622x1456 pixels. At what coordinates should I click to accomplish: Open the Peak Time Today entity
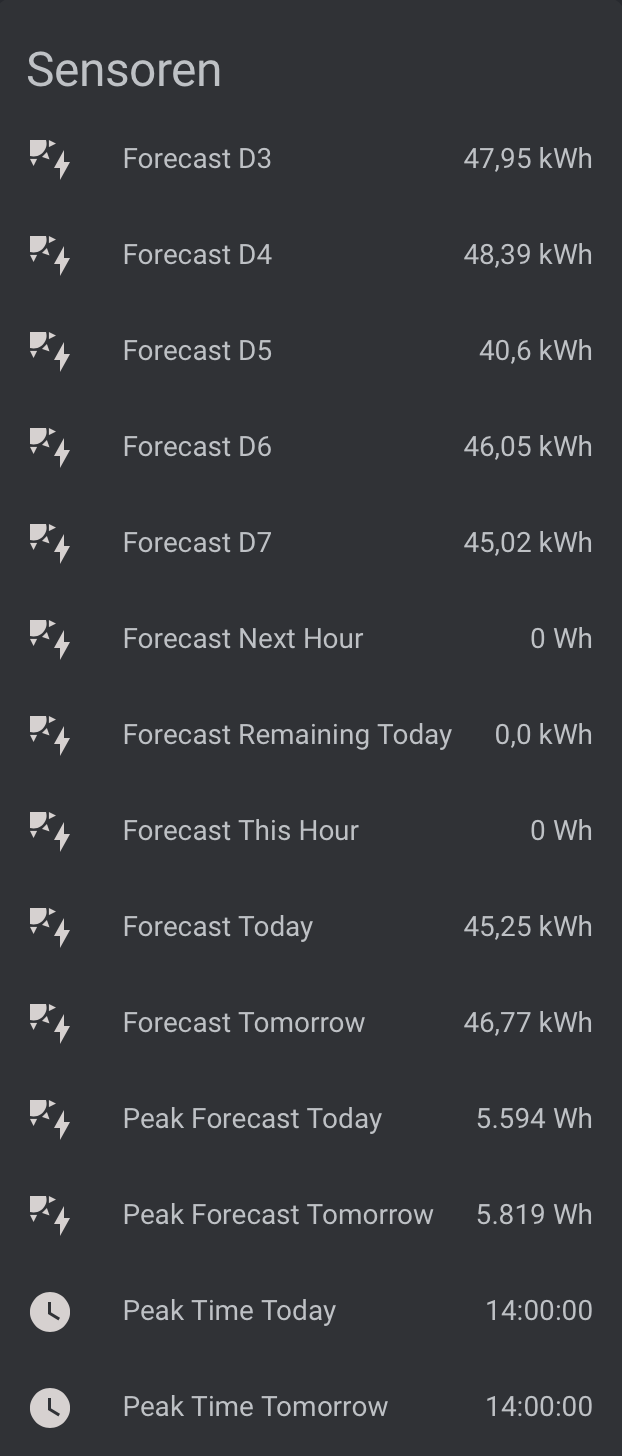(x=229, y=1311)
